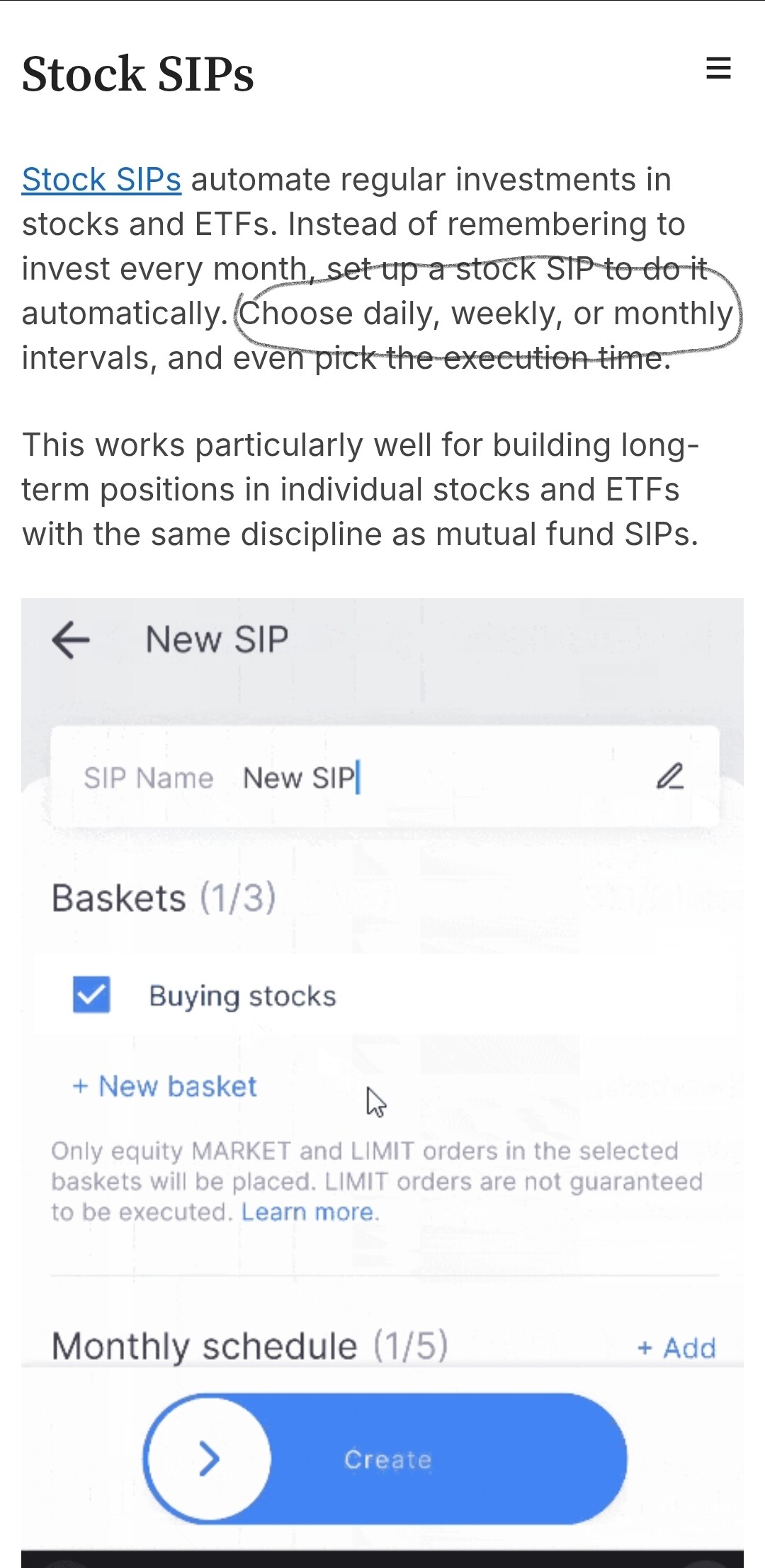Open the hamburger menu
The image size is (765, 1568).
[x=718, y=69]
